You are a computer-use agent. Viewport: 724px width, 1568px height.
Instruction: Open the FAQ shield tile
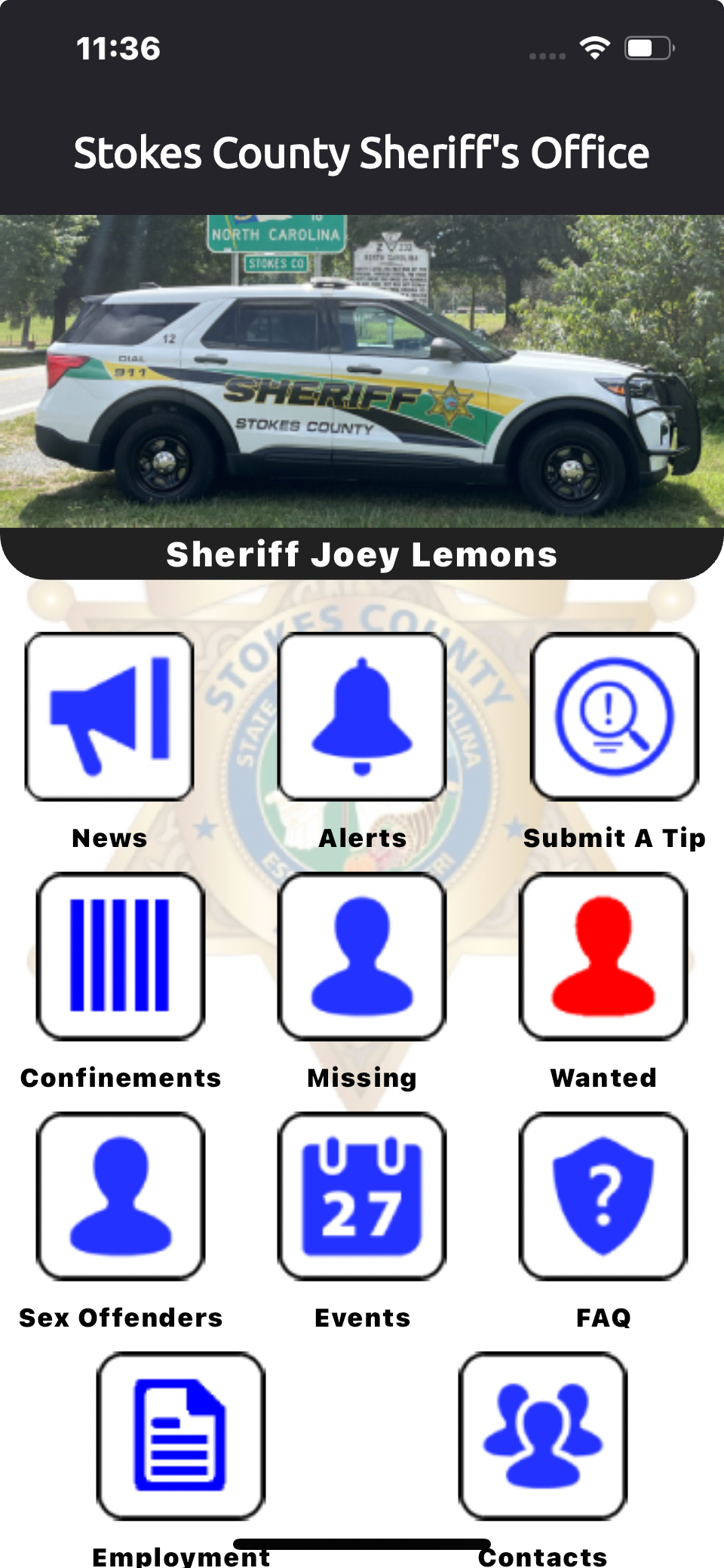(x=603, y=1195)
